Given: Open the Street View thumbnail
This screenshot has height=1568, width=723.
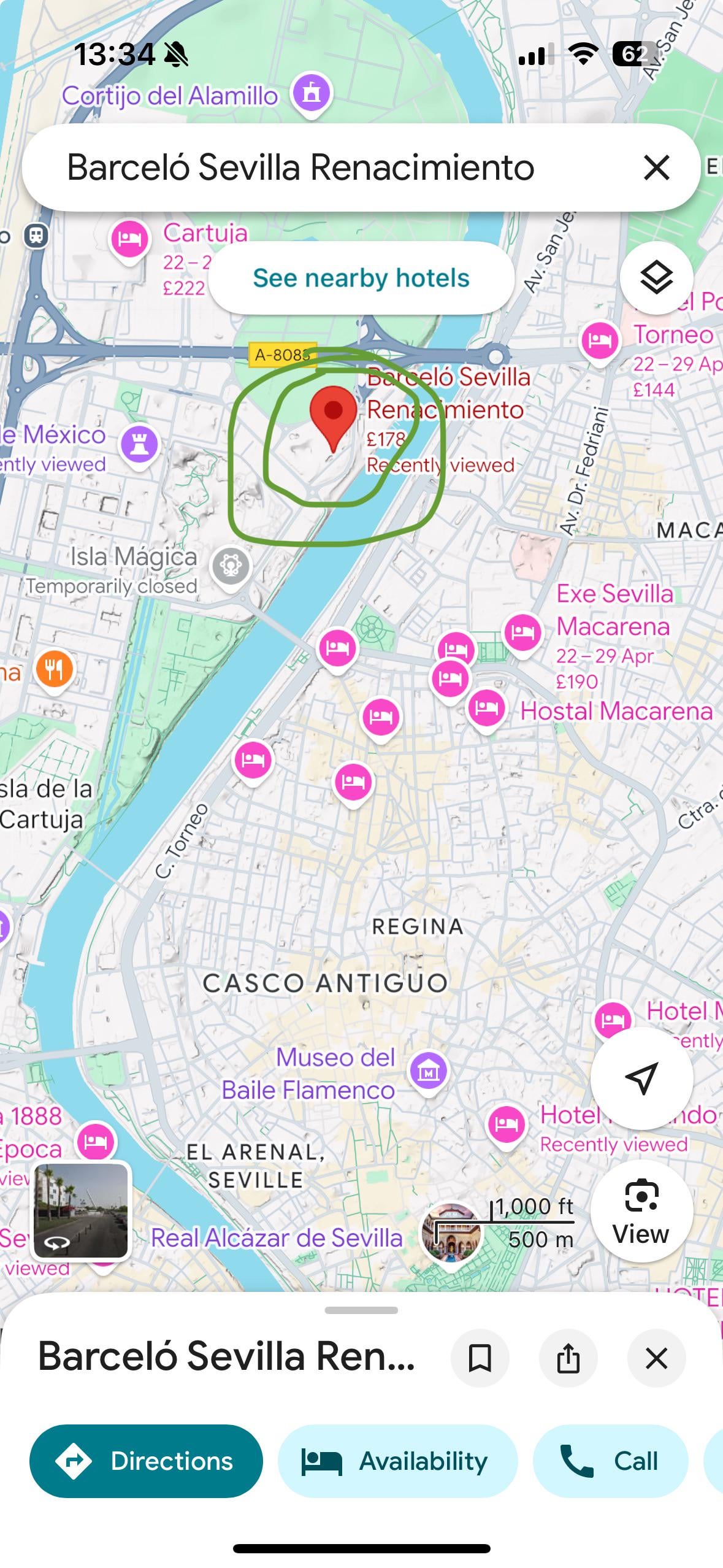Looking at the screenshot, I should [81, 1210].
